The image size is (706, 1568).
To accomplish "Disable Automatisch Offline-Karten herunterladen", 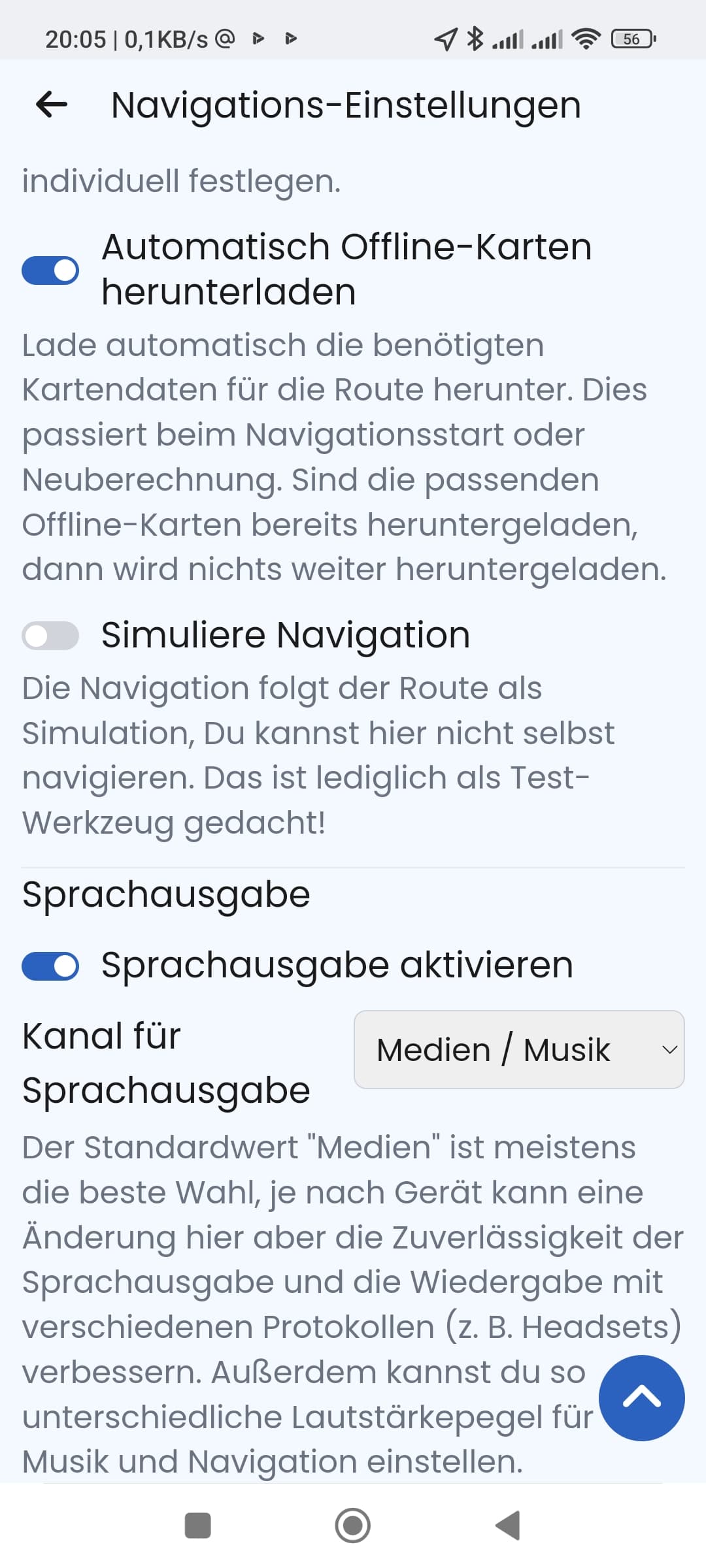I will (x=50, y=270).
